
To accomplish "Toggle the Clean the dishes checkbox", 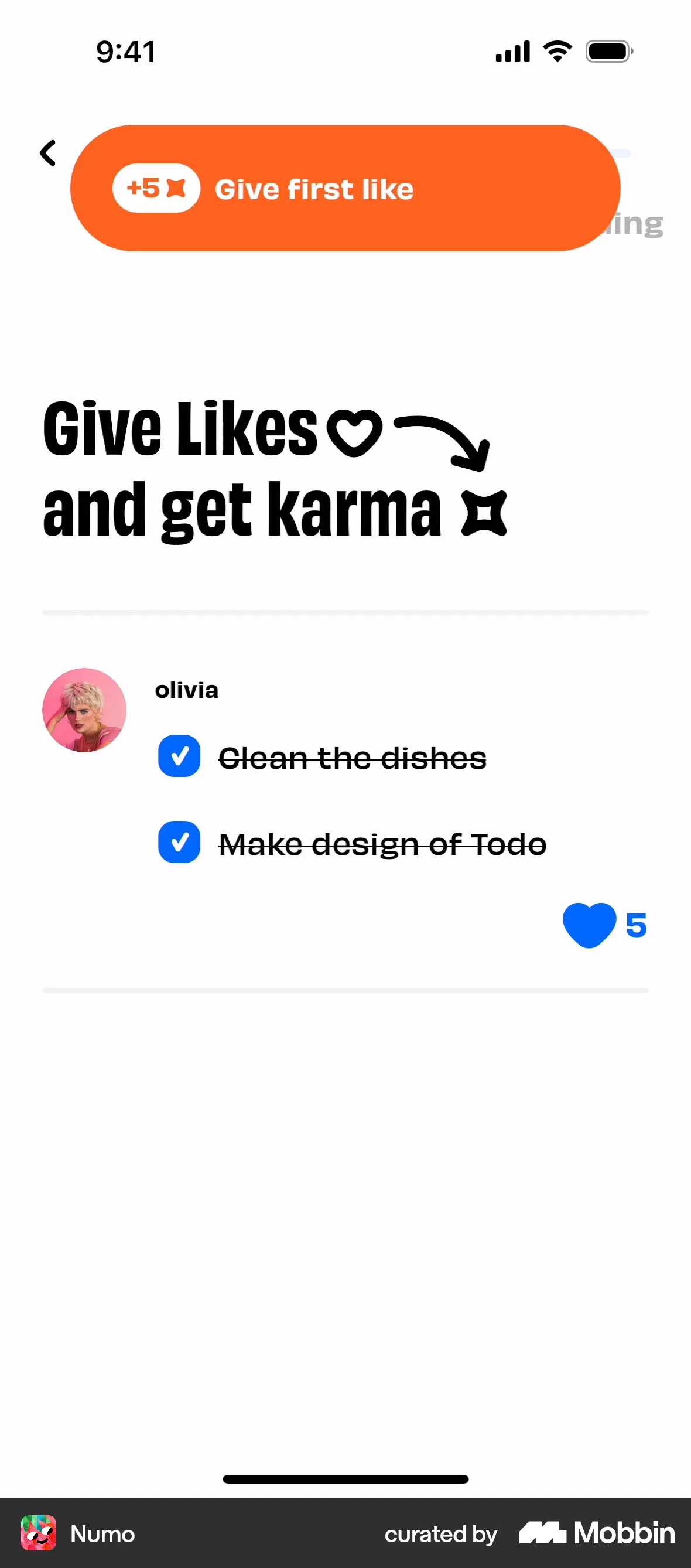I will pos(179,756).
